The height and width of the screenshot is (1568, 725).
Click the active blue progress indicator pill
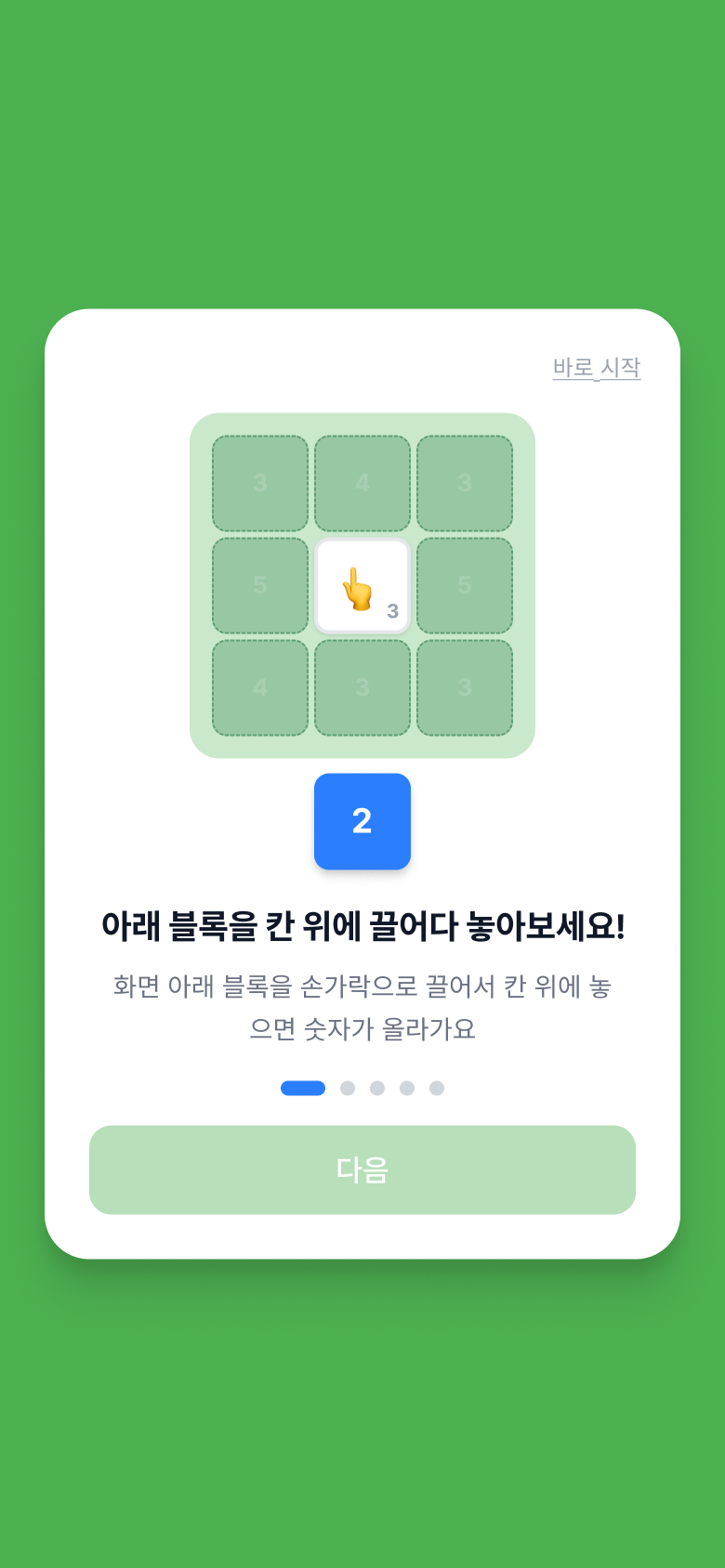pyautogui.click(x=302, y=1088)
